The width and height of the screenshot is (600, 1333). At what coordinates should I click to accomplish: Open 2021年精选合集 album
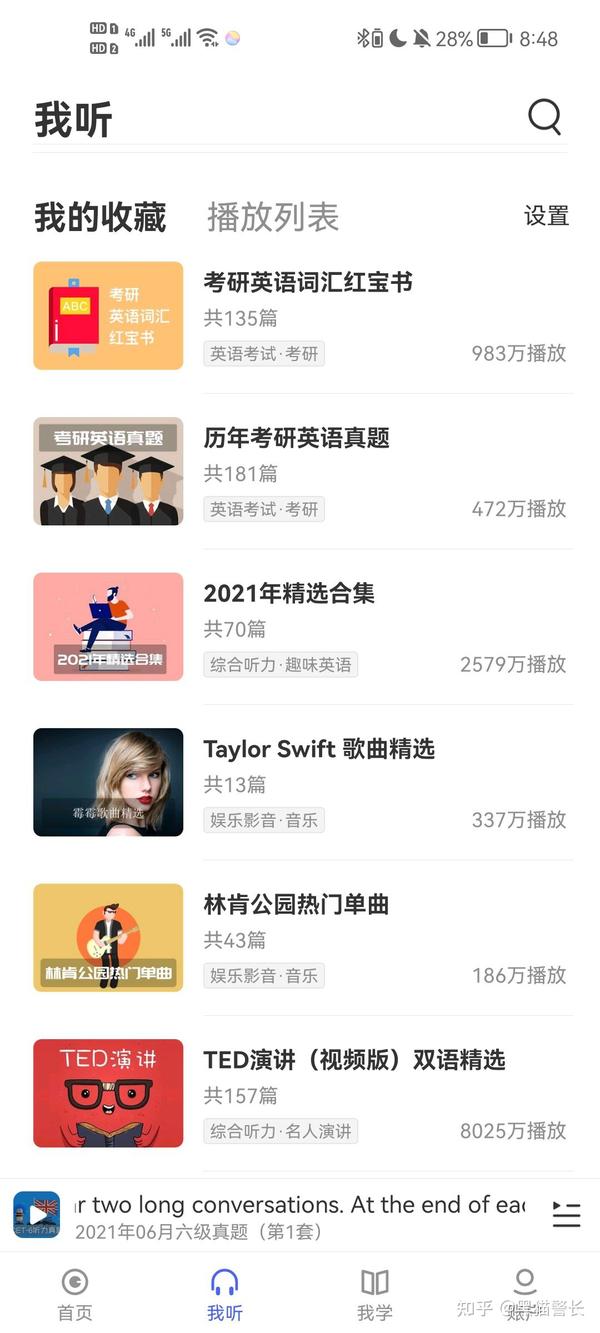(x=289, y=593)
